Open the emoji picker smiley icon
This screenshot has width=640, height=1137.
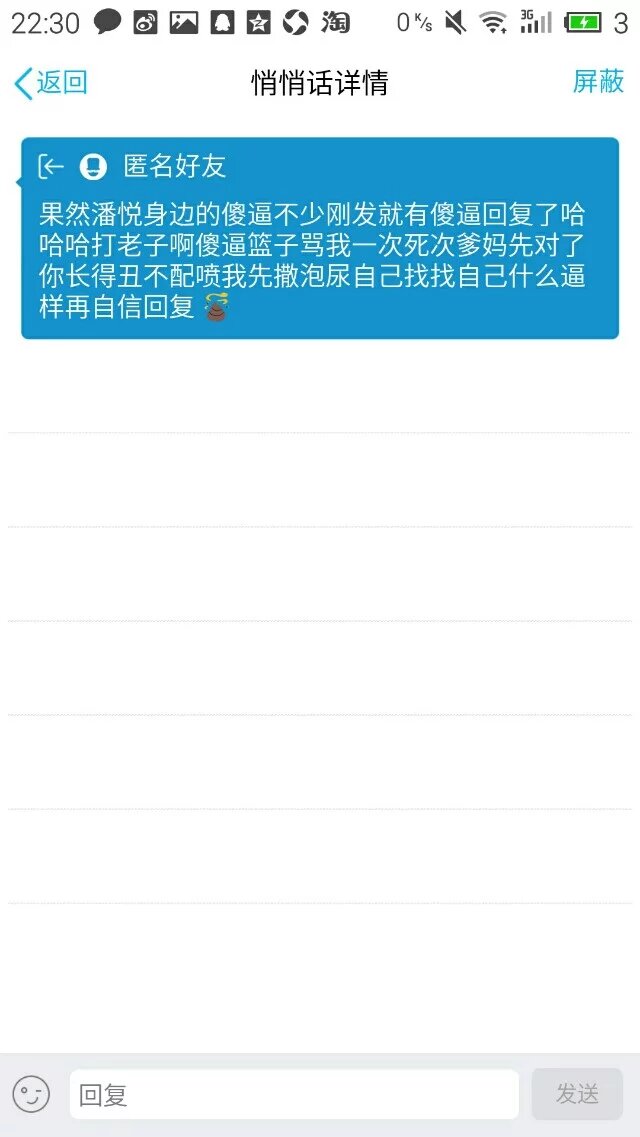coord(31,1094)
